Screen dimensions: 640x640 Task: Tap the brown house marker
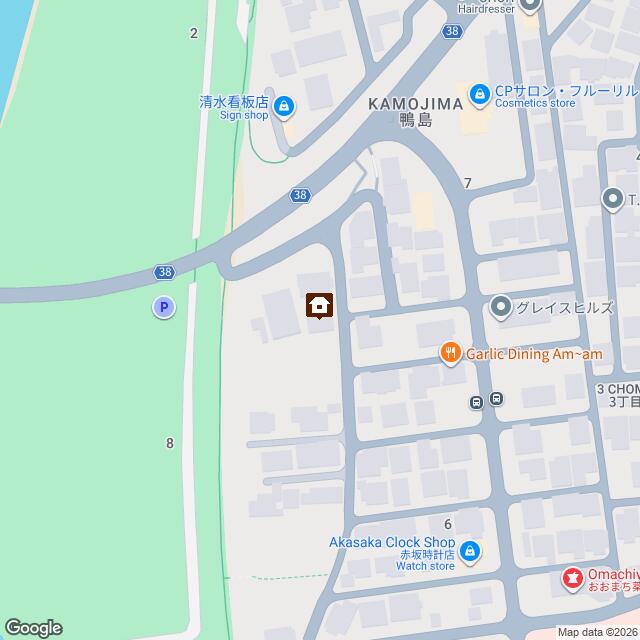tap(320, 305)
